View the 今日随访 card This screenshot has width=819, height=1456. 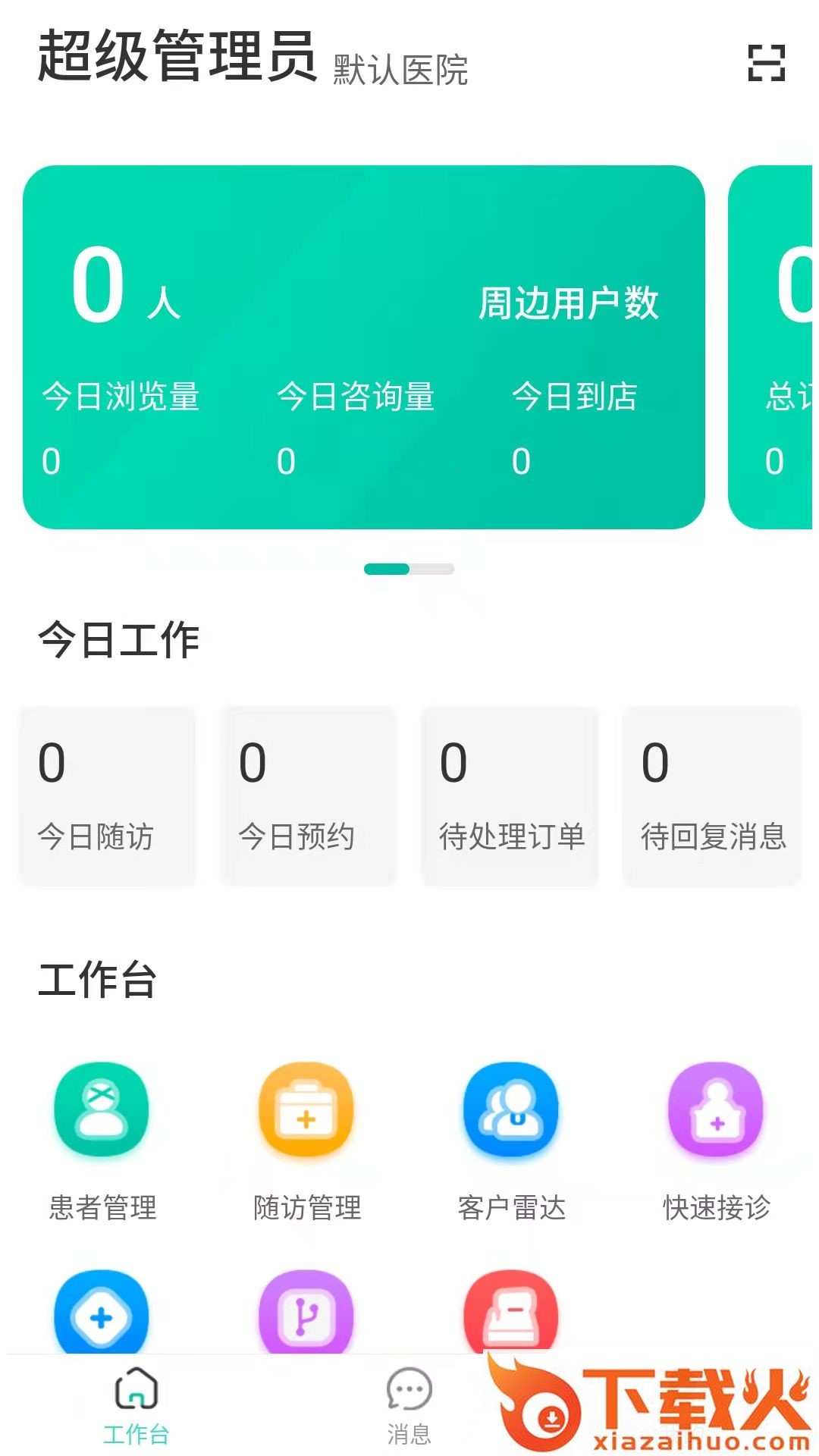pos(107,795)
